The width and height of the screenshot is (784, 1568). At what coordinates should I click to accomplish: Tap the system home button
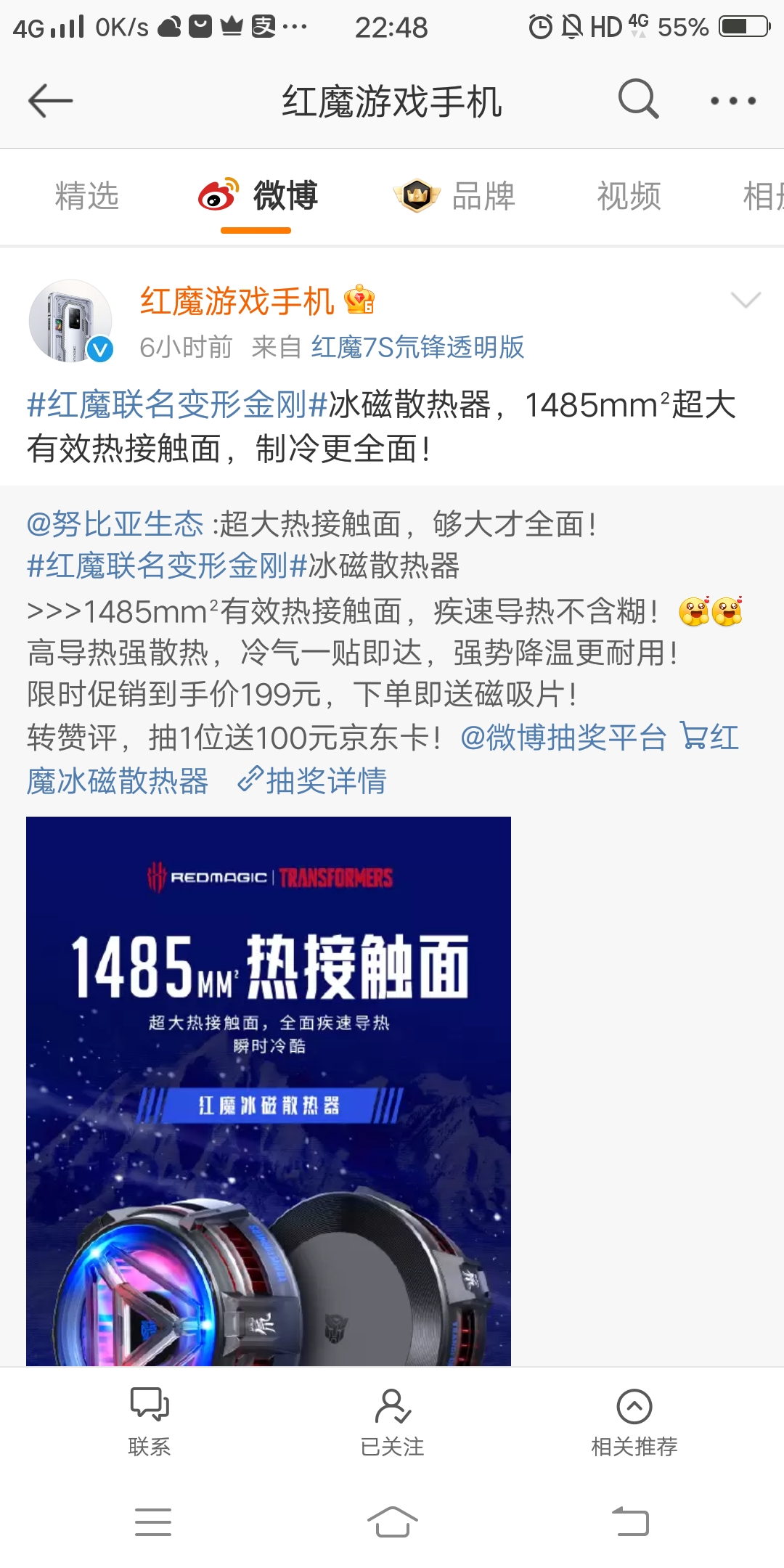pyautogui.click(x=392, y=1522)
